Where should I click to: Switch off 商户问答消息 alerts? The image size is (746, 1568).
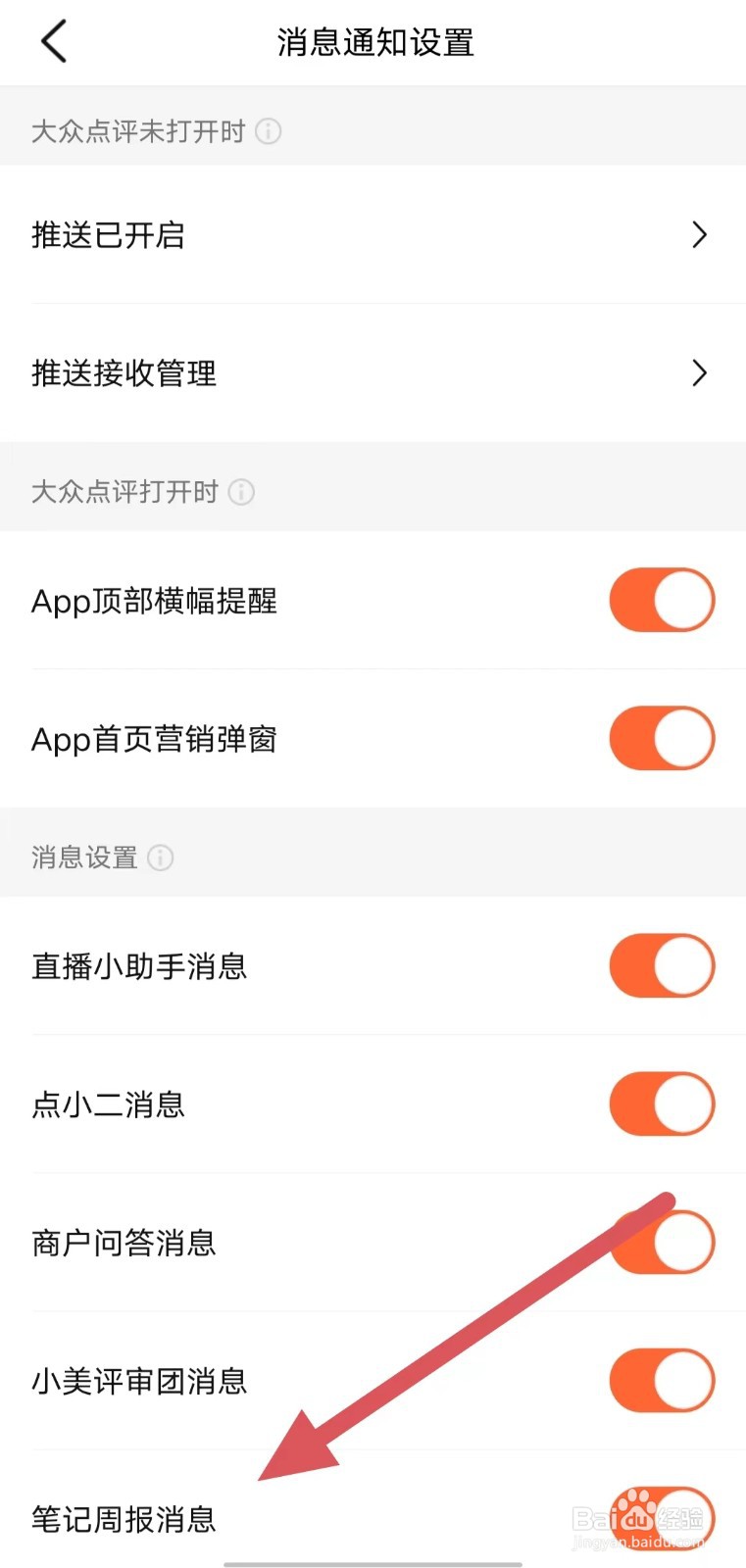pyautogui.click(x=662, y=1242)
